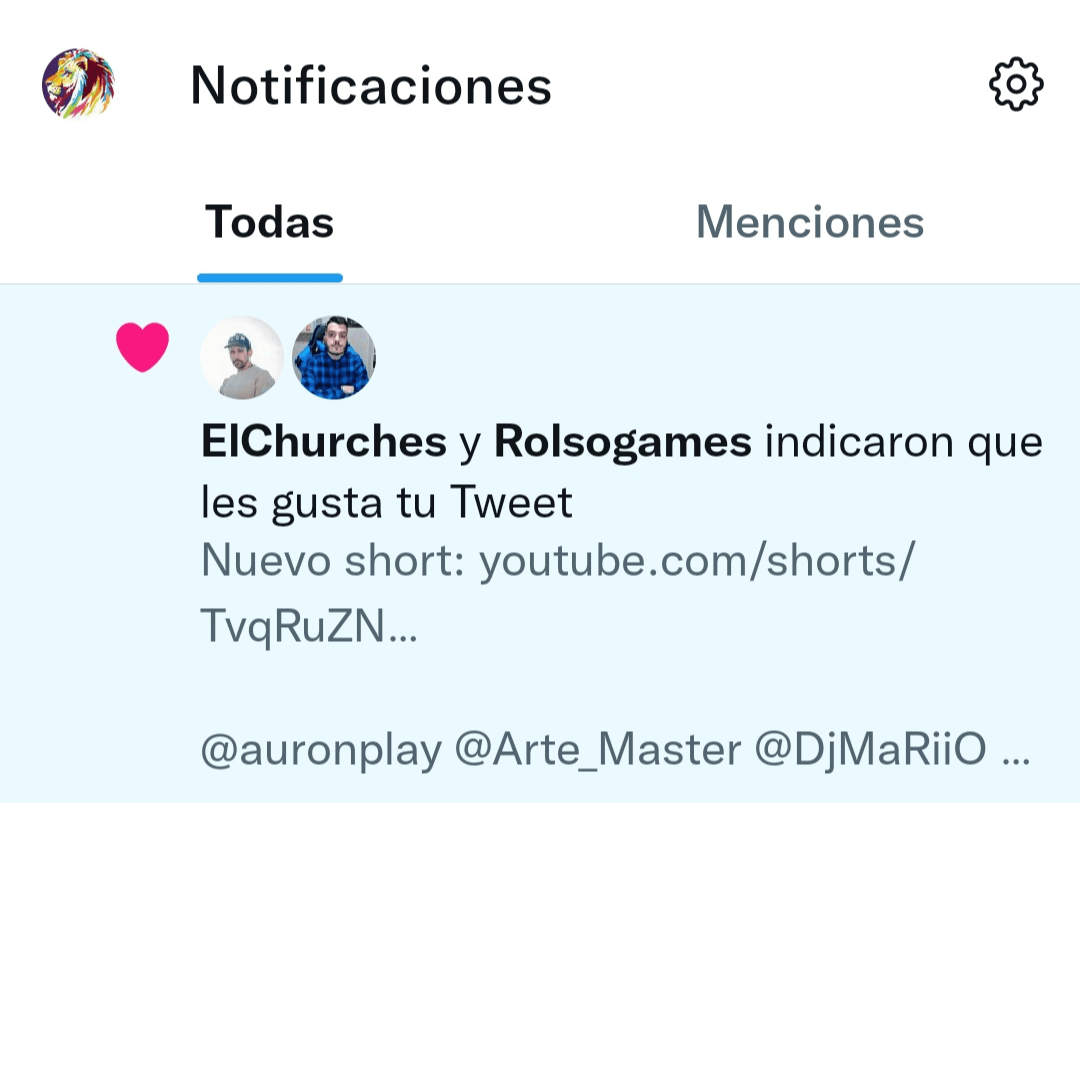
Task: Switch to the Todas tab
Action: pos(269,222)
